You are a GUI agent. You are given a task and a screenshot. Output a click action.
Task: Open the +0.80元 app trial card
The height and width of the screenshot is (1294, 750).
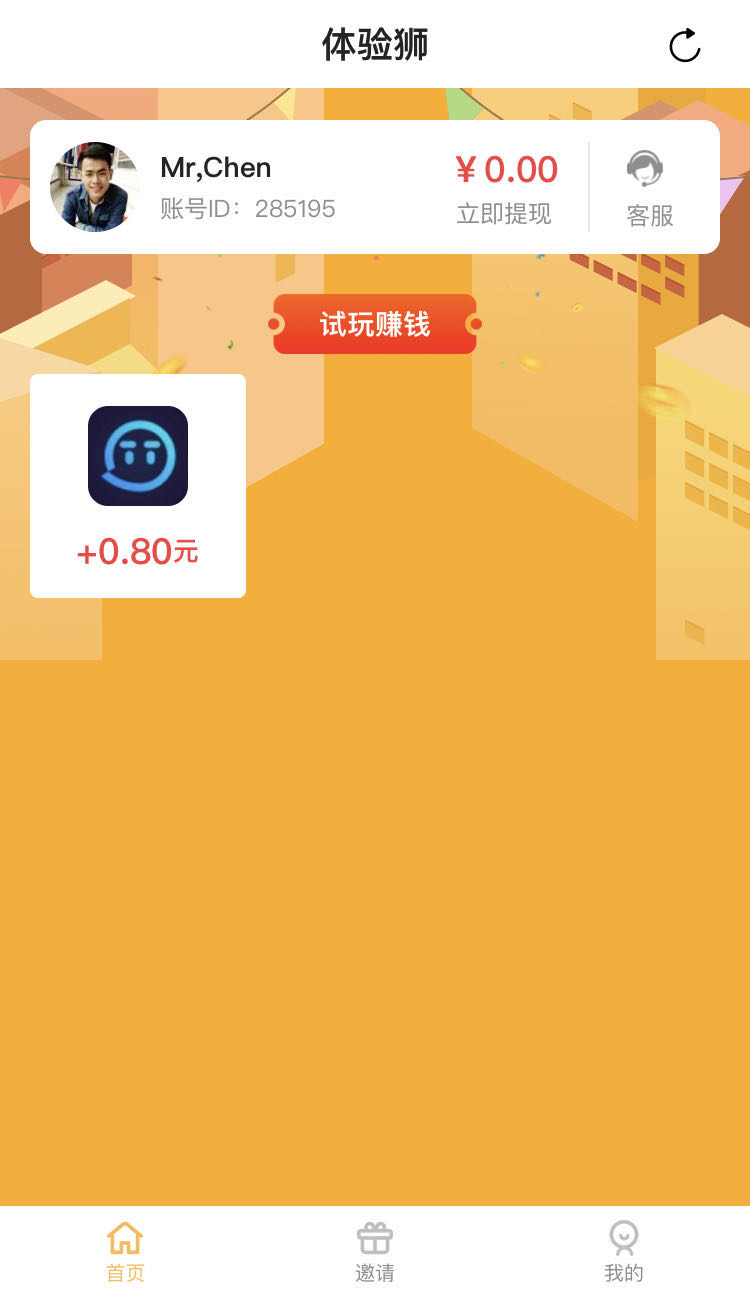click(138, 486)
